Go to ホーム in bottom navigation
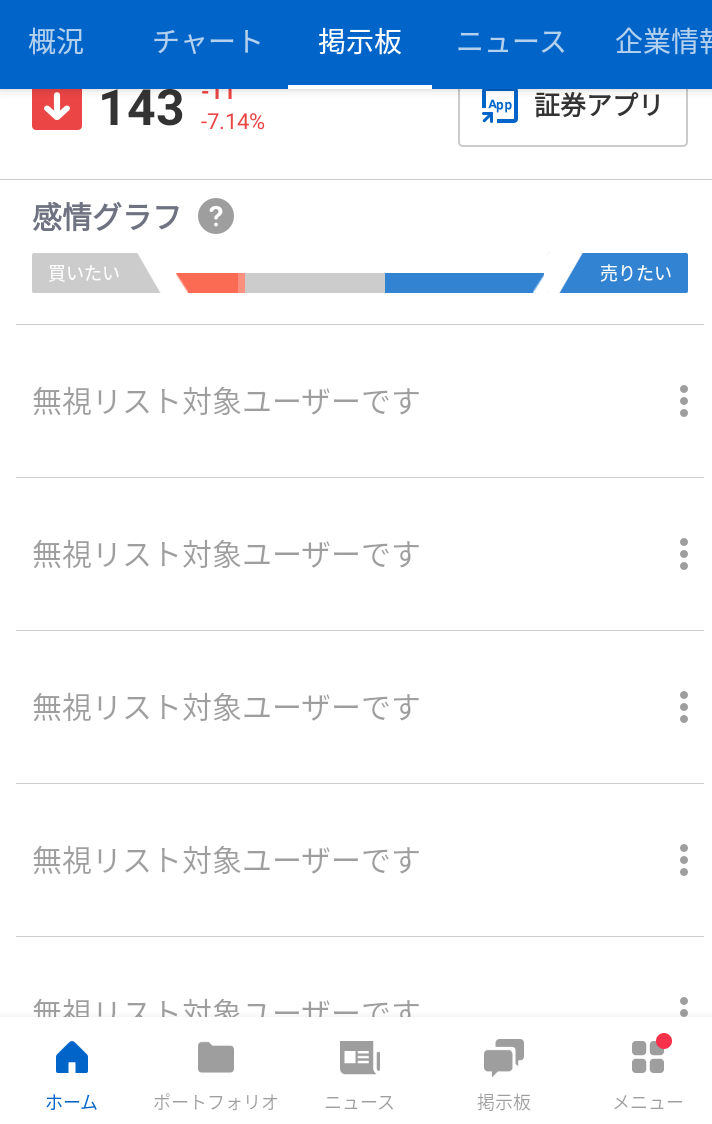This screenshot has width=712, height=1124. (x=72, y=1074)
